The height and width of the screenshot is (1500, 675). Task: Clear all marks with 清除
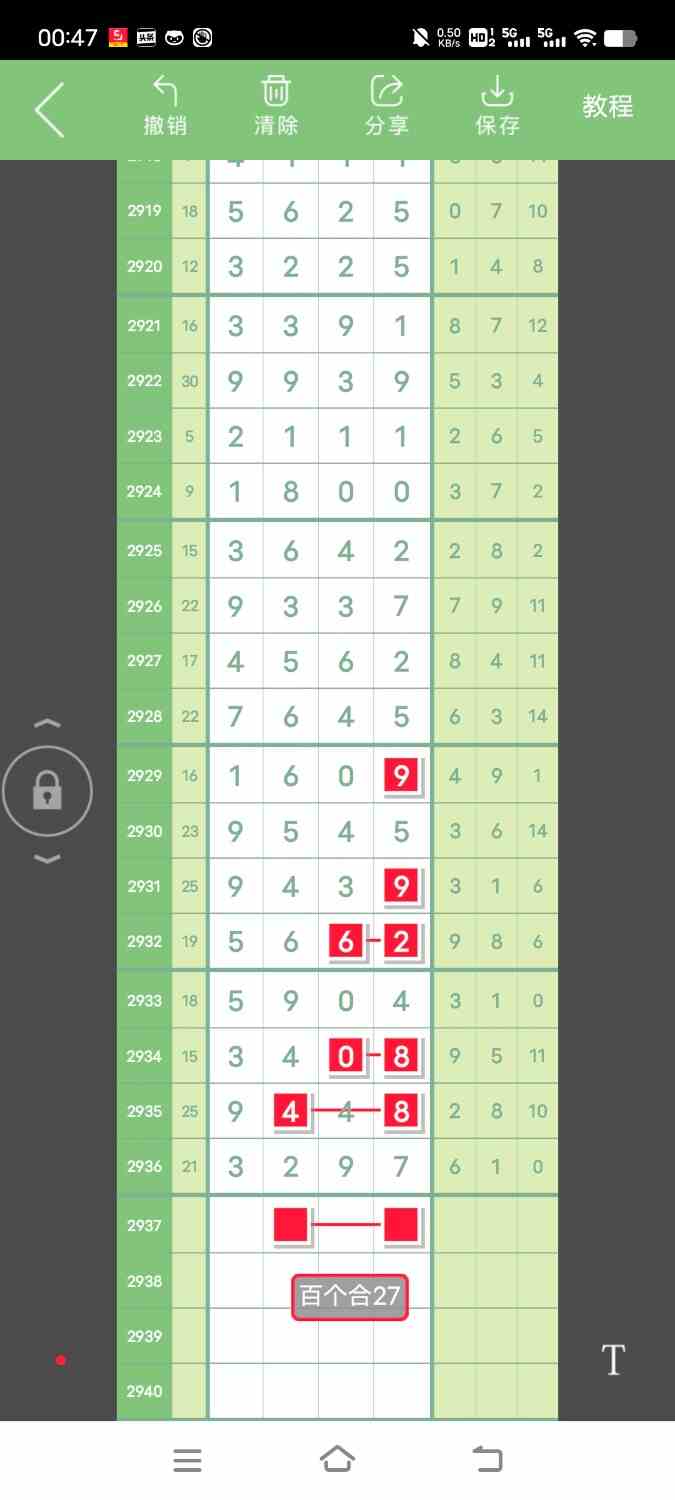(x=276, y=107)
